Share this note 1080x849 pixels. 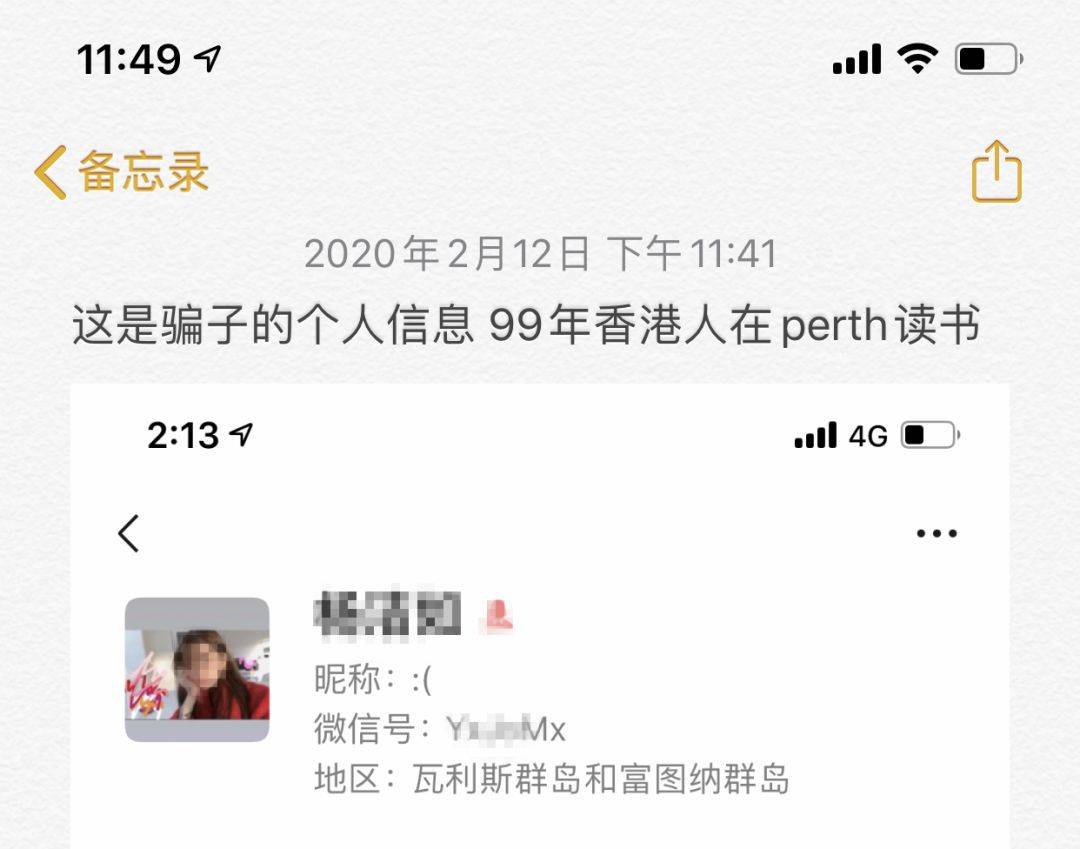pyautogui.click(x=996, y=172)
